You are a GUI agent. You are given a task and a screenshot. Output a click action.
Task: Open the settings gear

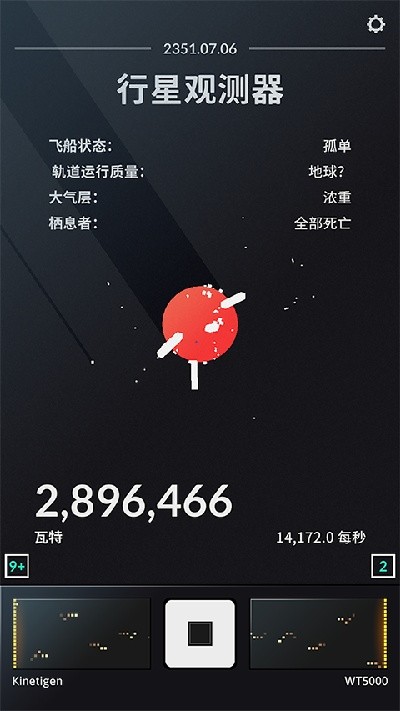pos(376,24)
